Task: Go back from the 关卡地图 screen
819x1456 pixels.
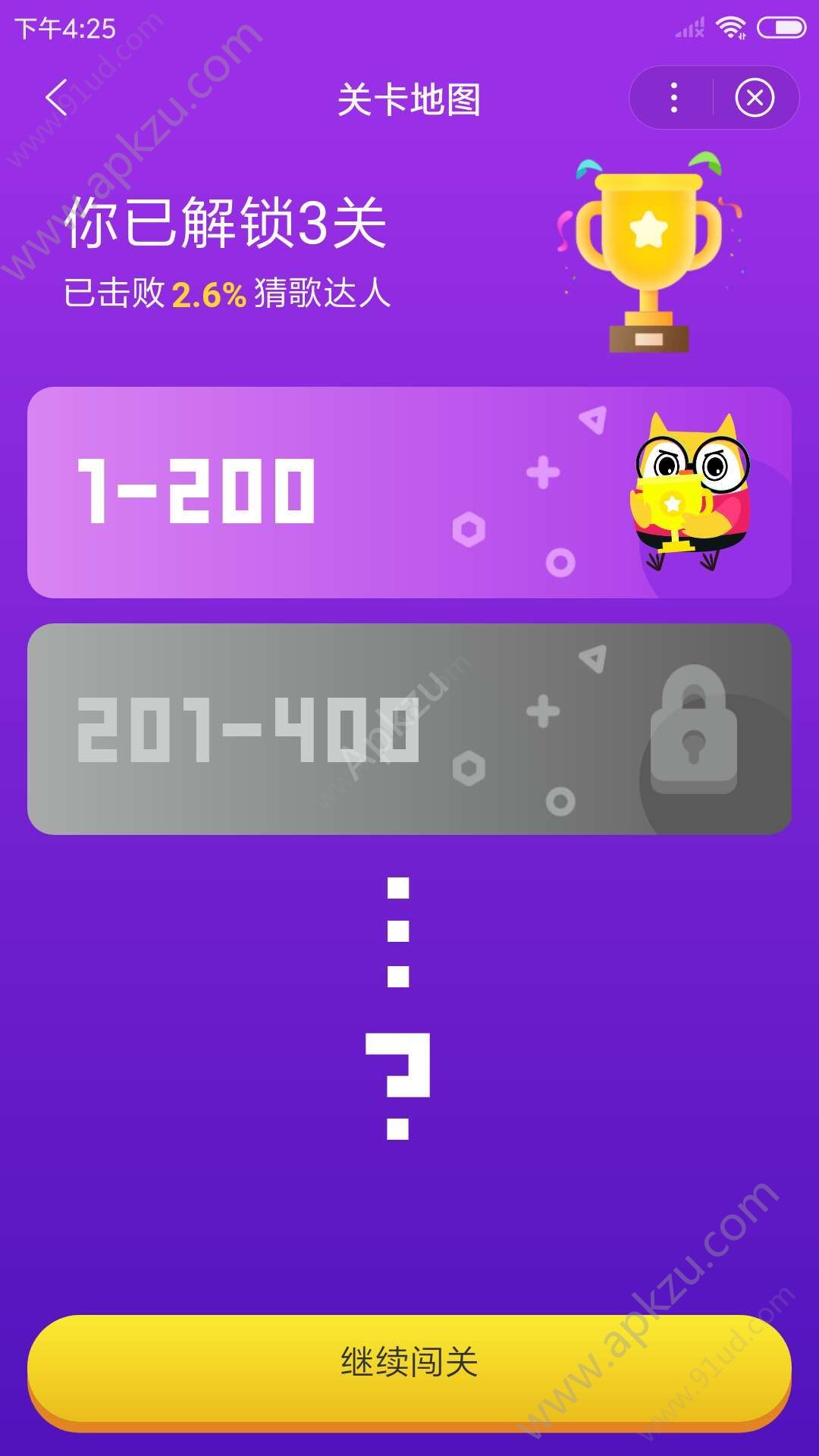Action: (57, 98)
